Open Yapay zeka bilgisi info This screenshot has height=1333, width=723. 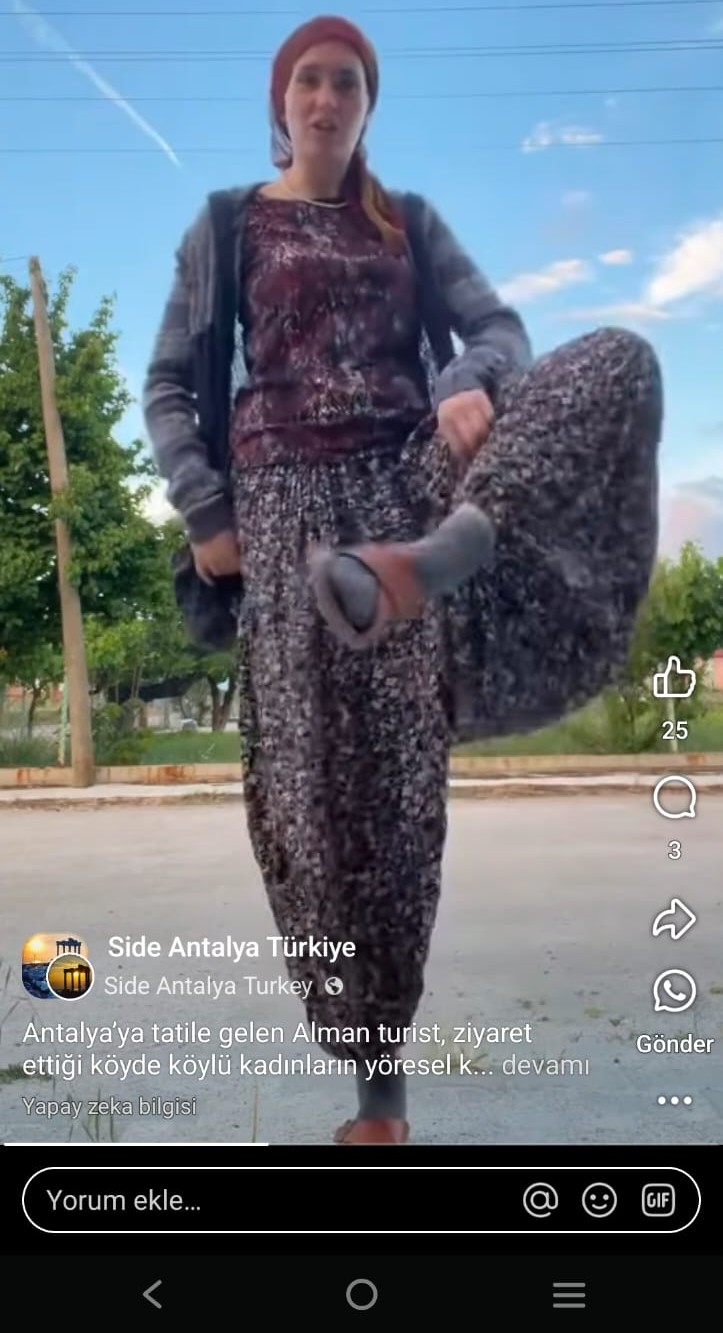click(109, 1106)
